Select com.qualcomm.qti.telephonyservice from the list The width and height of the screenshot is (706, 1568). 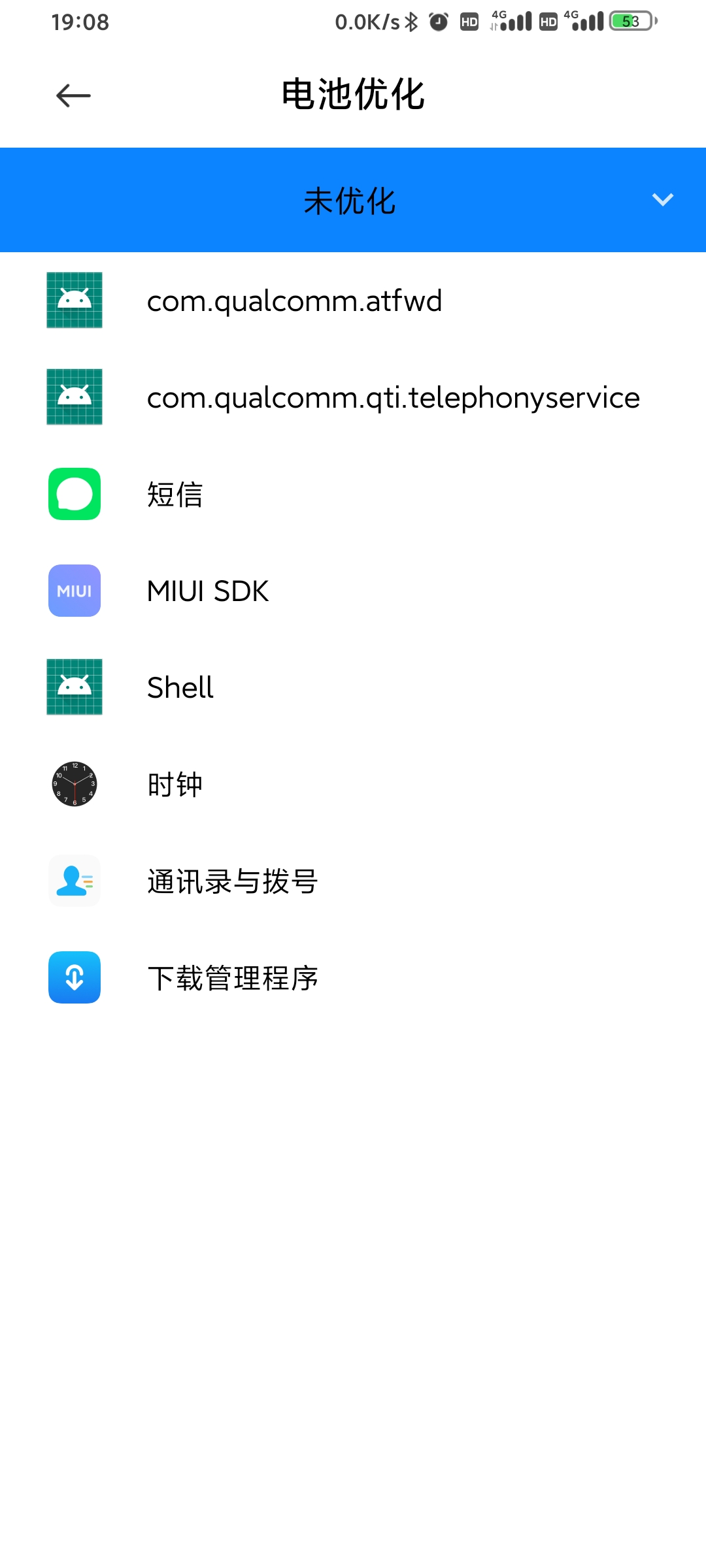point(353,397)
